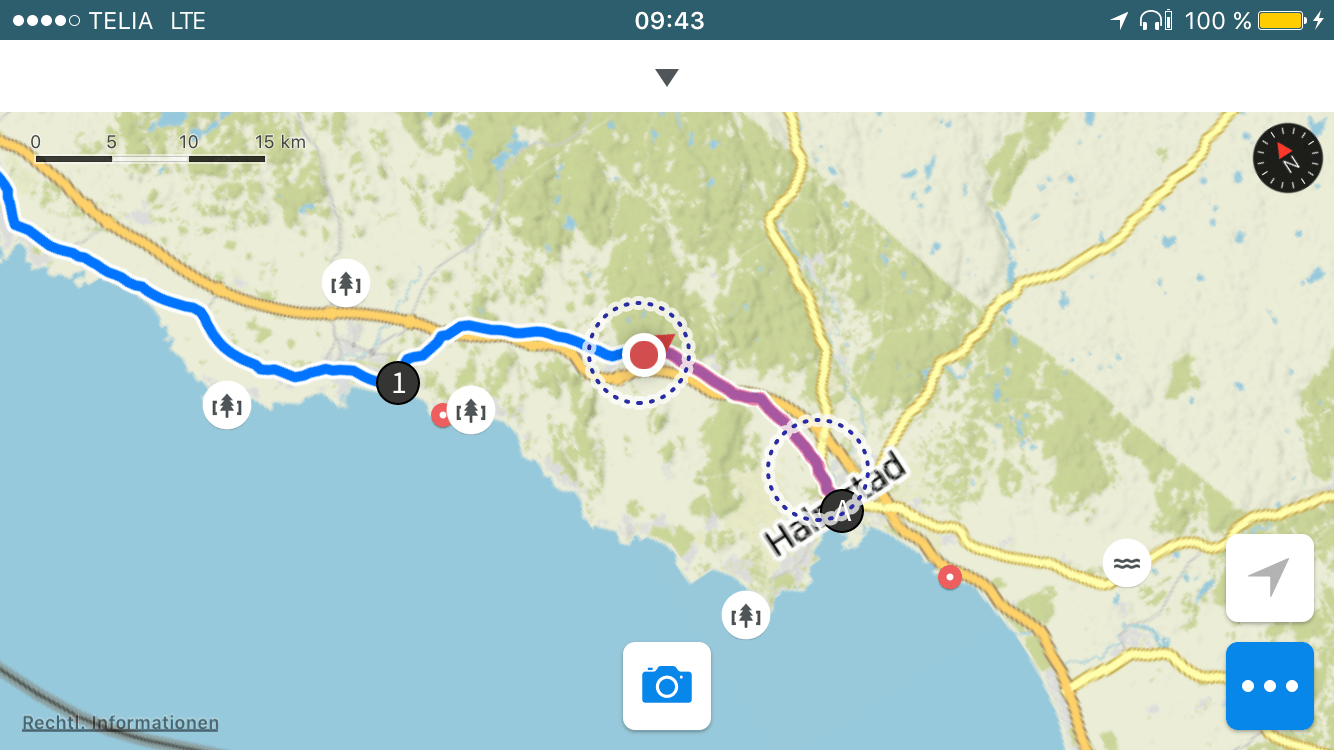Open the three-dots more options button

[1269, 686]
